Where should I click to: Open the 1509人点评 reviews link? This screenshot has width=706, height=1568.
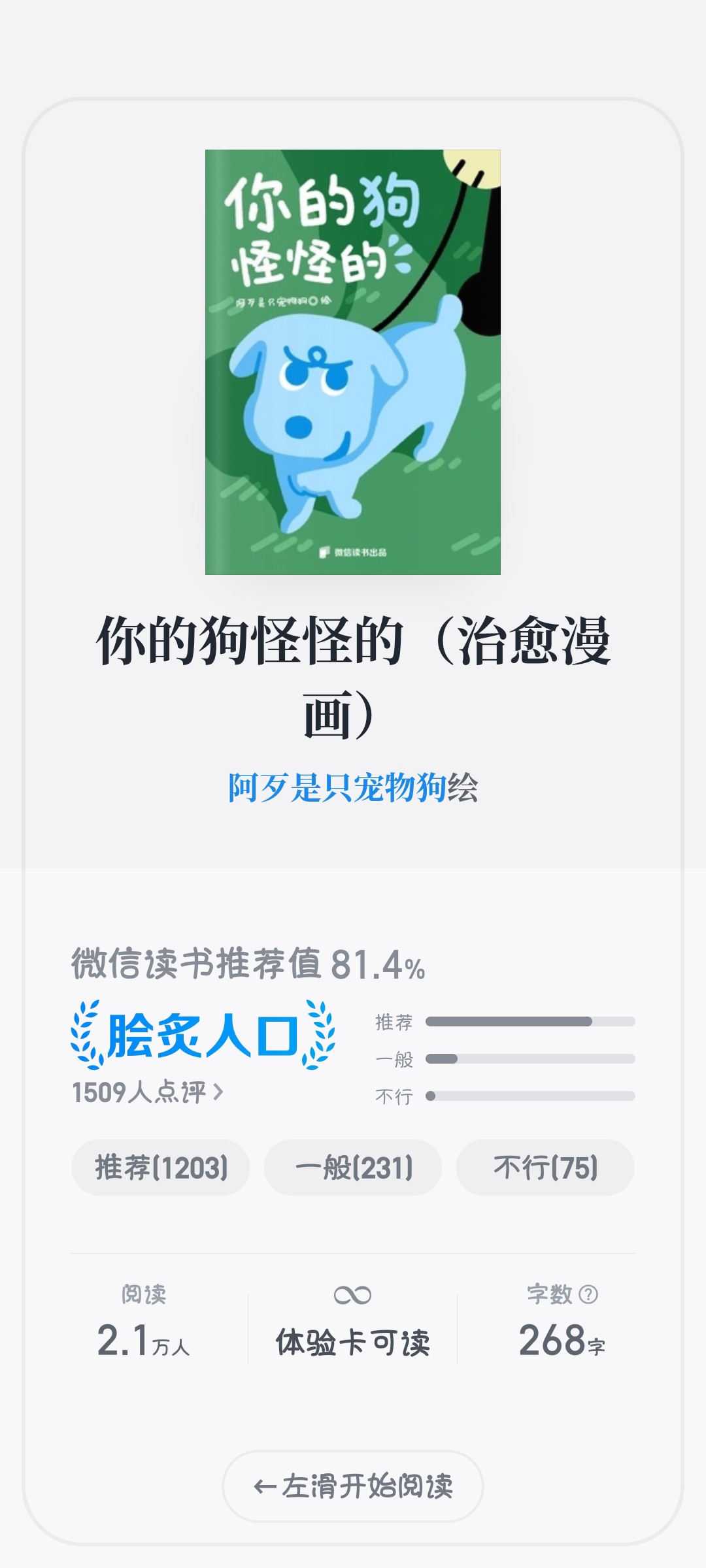(148, 1092)
